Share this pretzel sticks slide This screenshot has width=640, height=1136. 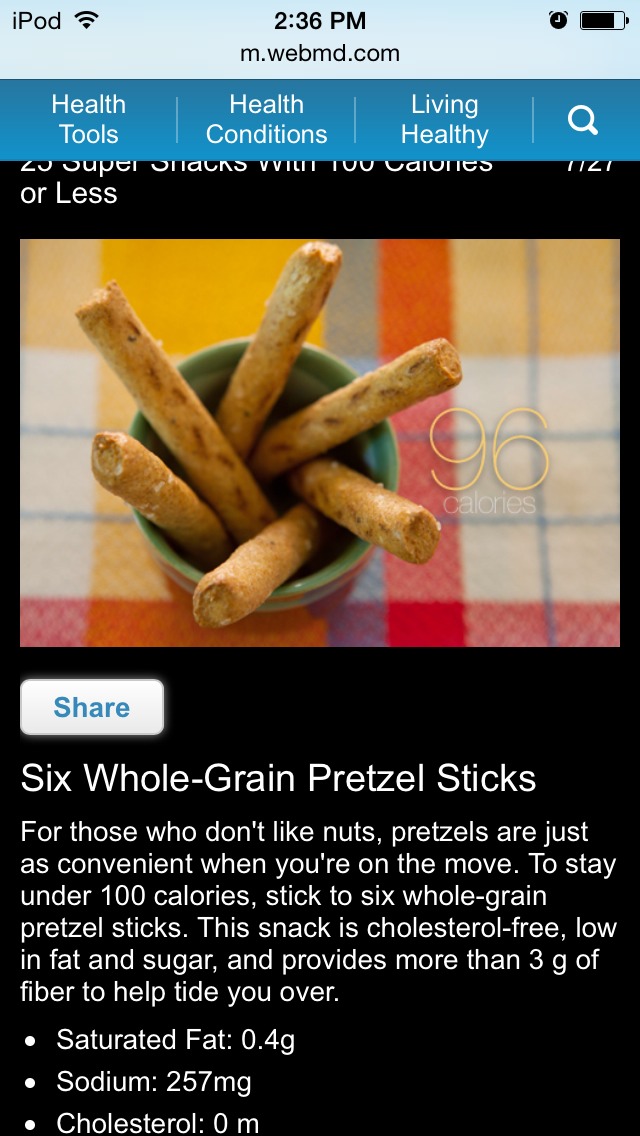tap(92, 707)
